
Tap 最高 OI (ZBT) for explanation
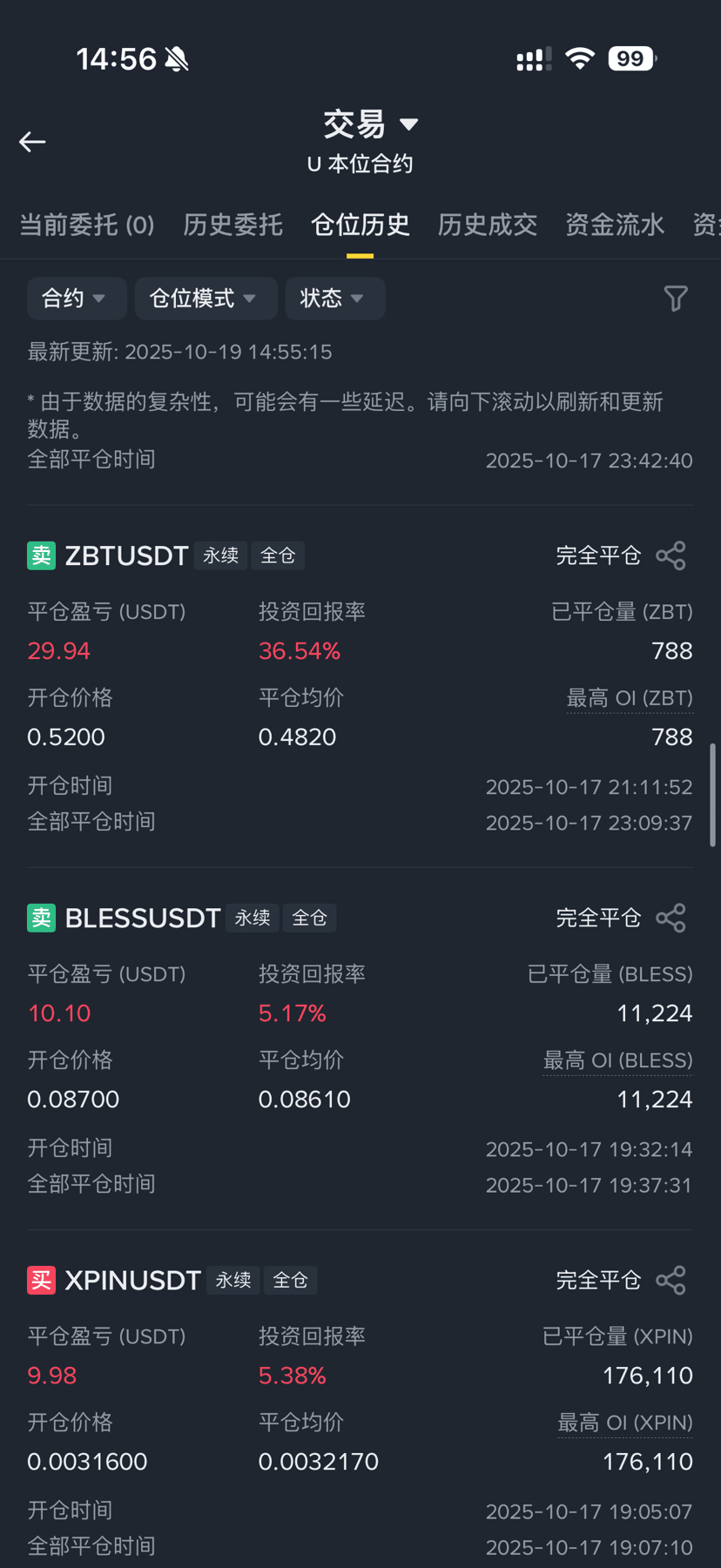(x=630, y=698)
